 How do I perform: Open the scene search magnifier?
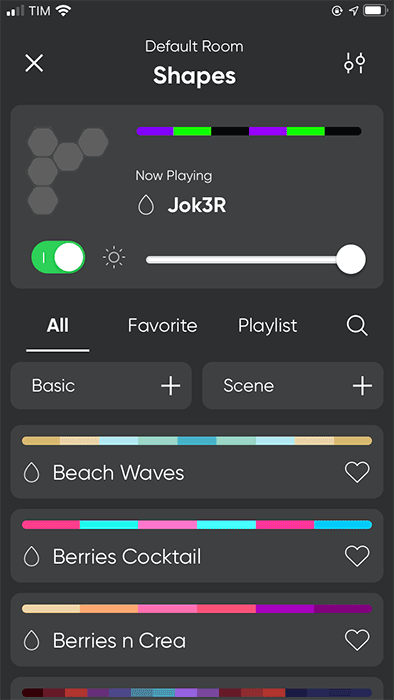(x=357, y=326)
